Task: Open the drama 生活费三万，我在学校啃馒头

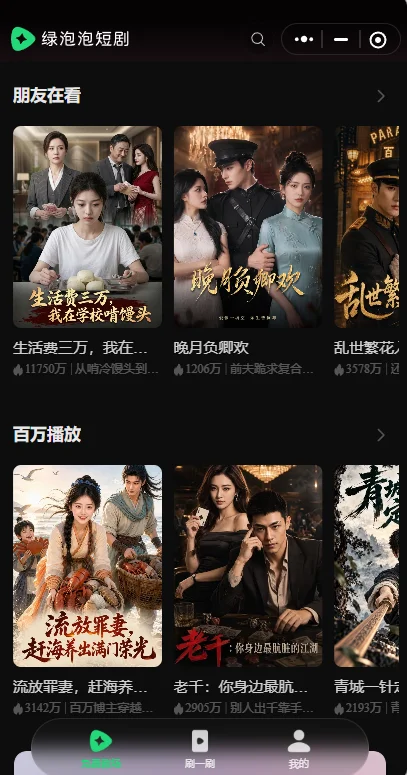Action: pyautogui.click(x=87, y=227)
